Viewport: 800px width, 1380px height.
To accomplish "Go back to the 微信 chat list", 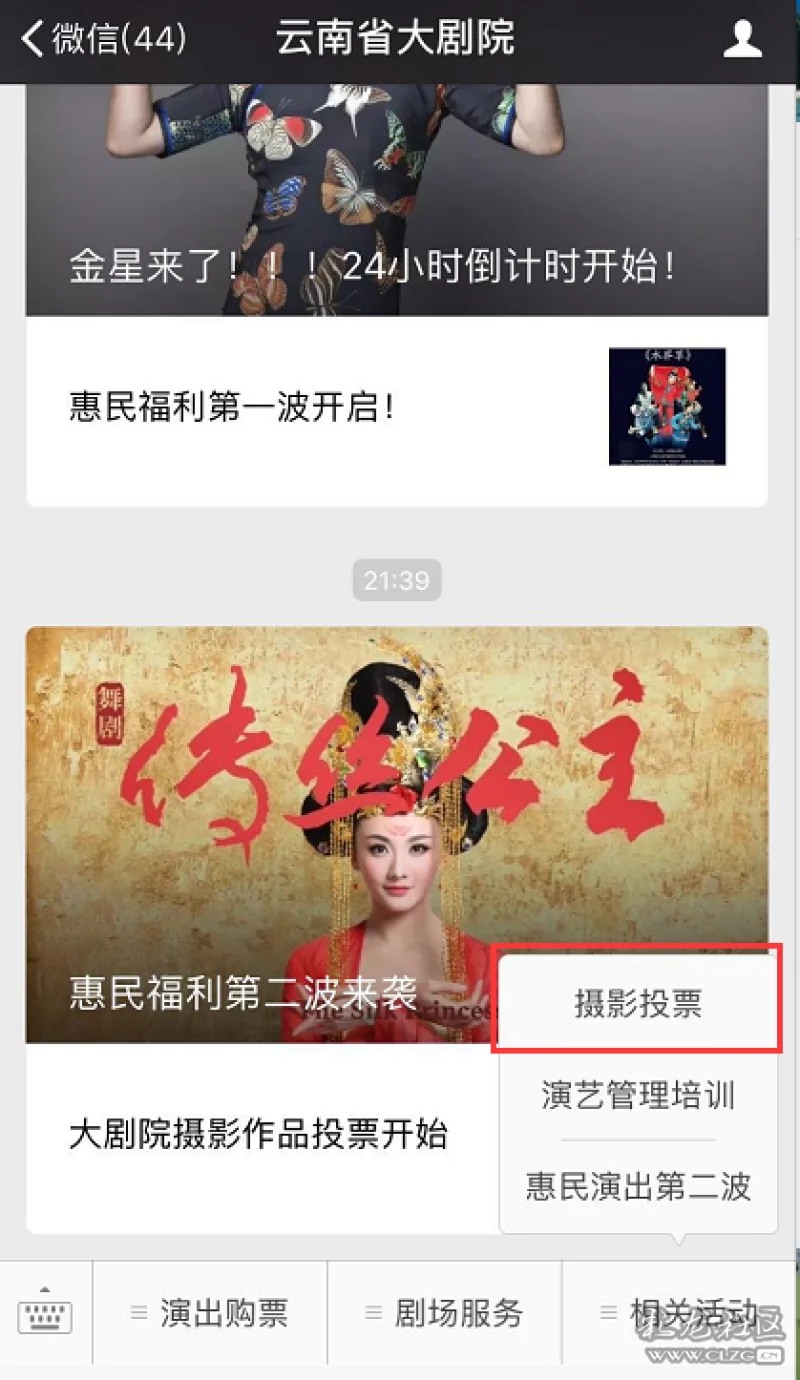I will 100,40.
